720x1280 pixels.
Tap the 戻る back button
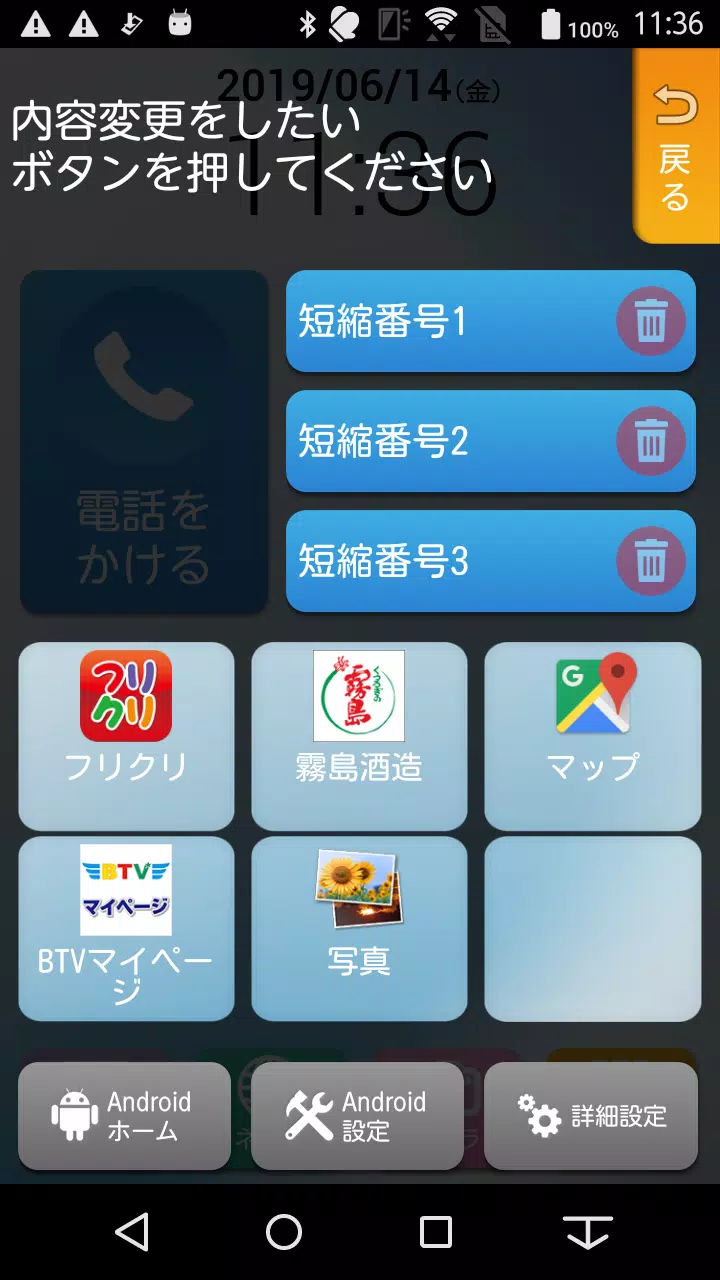(676, 148)
